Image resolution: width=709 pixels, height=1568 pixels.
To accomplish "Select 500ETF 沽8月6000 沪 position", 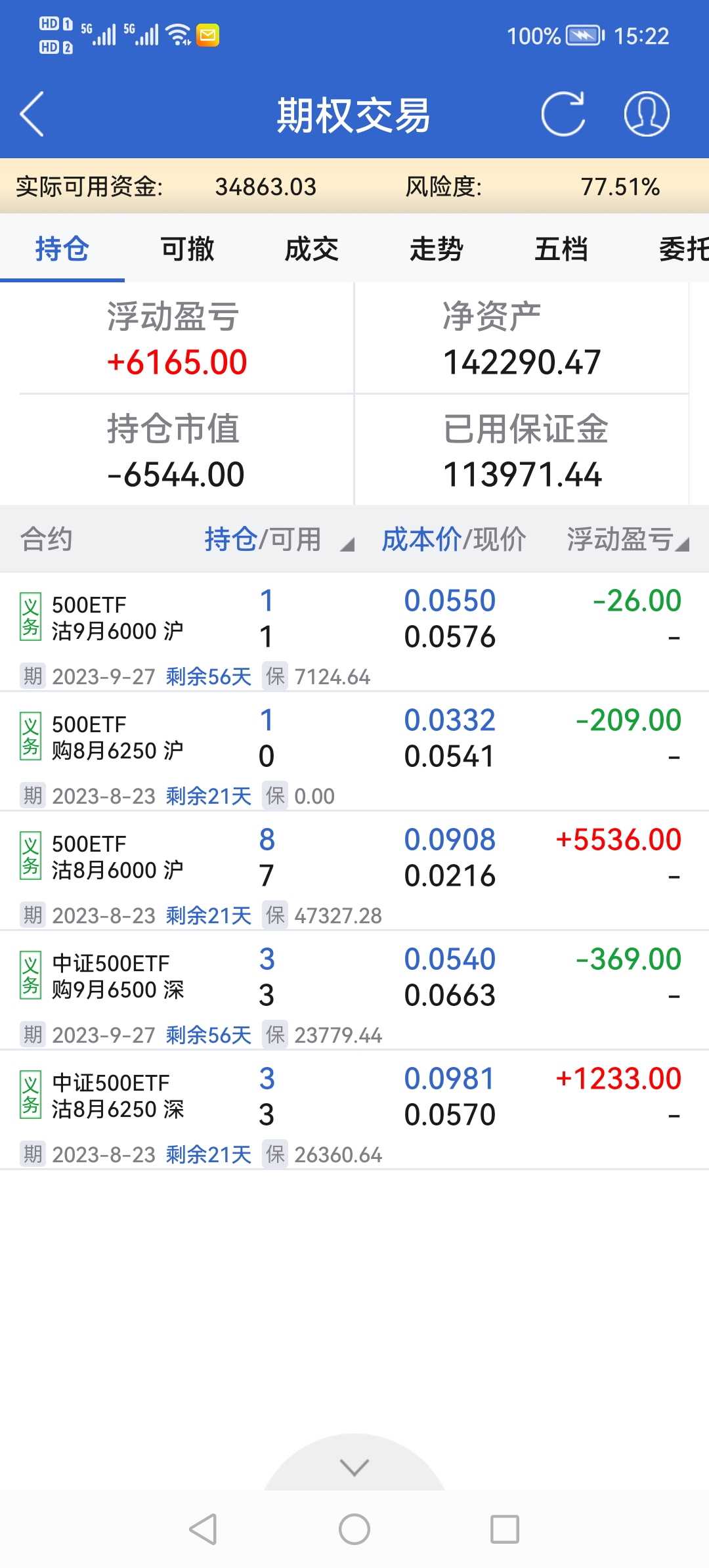I will [354, 869].
